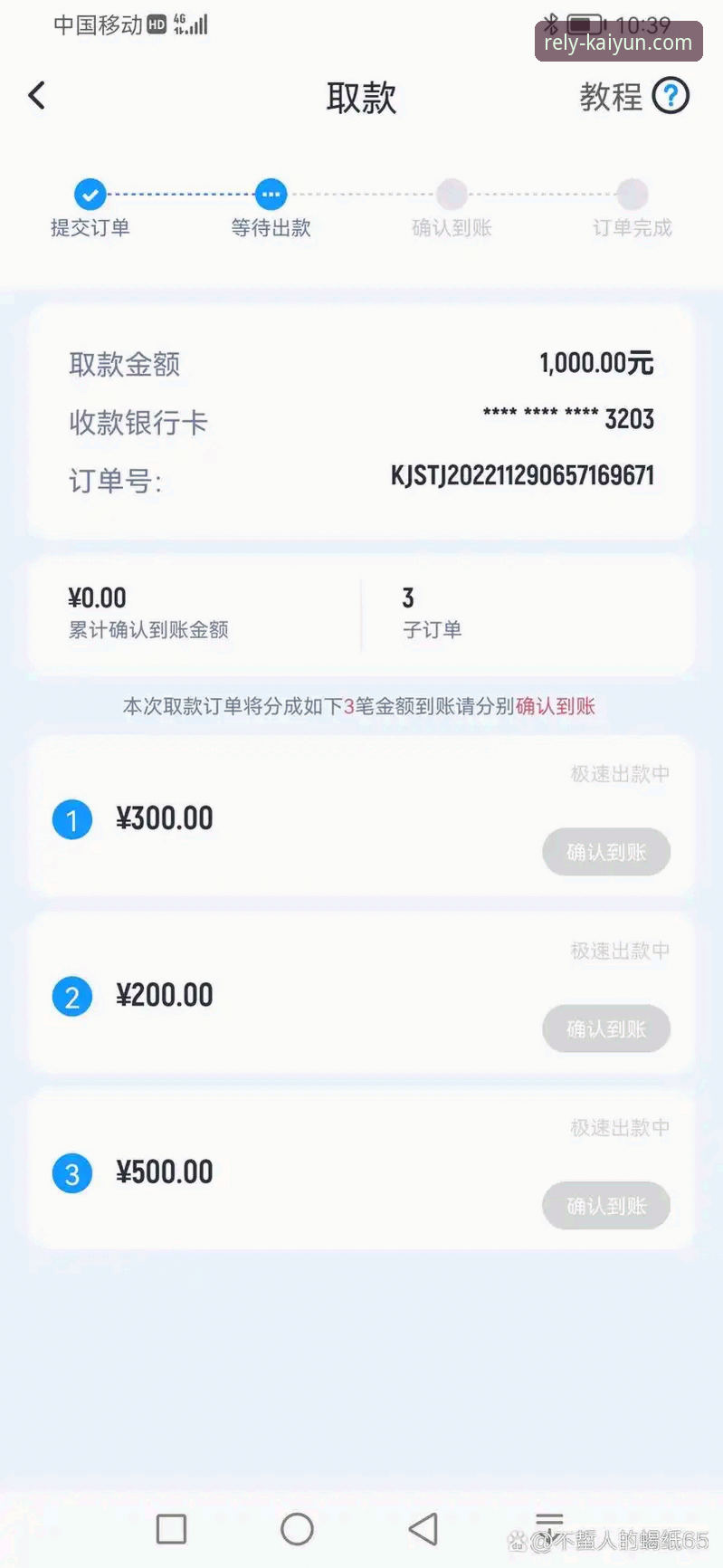Viewport: 723px width, 1568px height.
Task: Tap the 极速出款中 status label
Action: coord(619,774)
